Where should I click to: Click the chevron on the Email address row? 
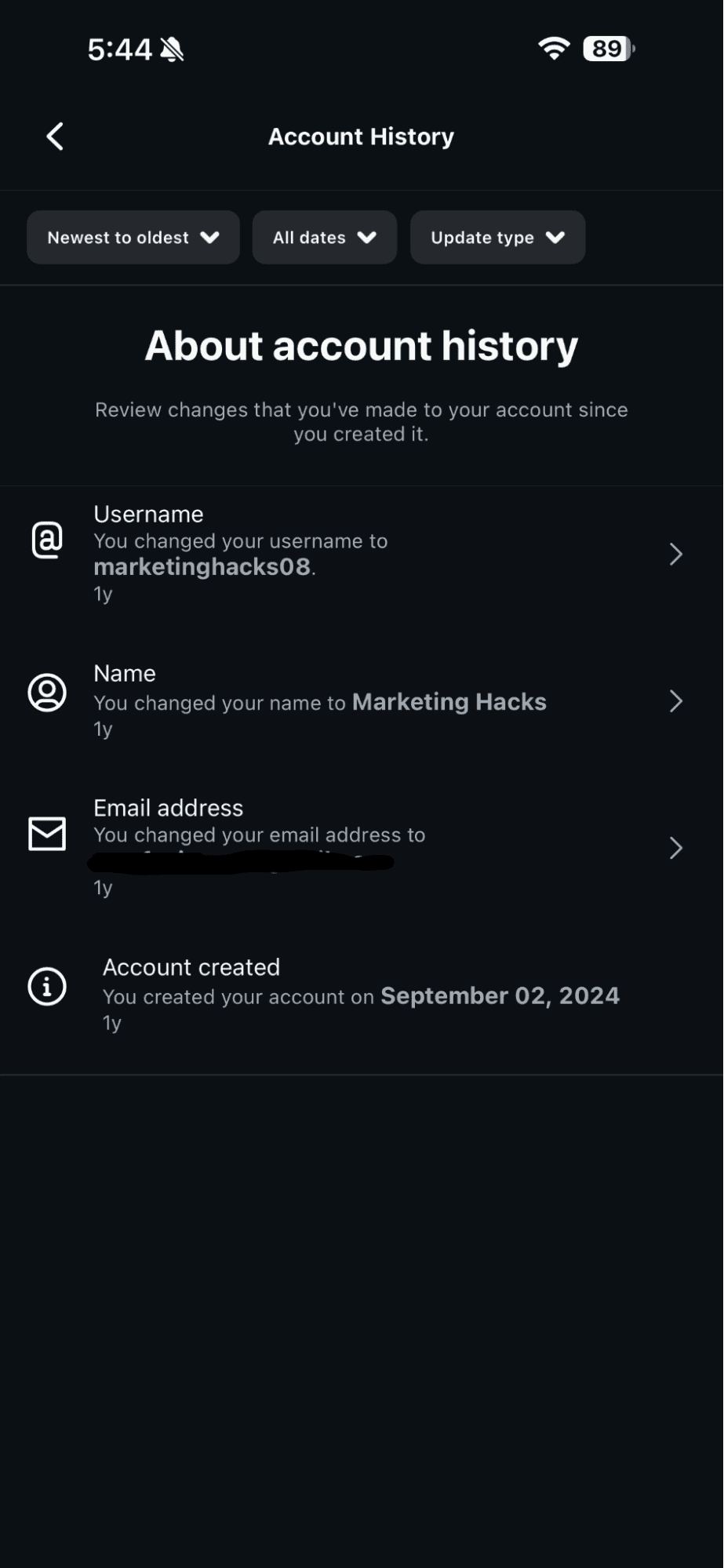click(675, 848)
